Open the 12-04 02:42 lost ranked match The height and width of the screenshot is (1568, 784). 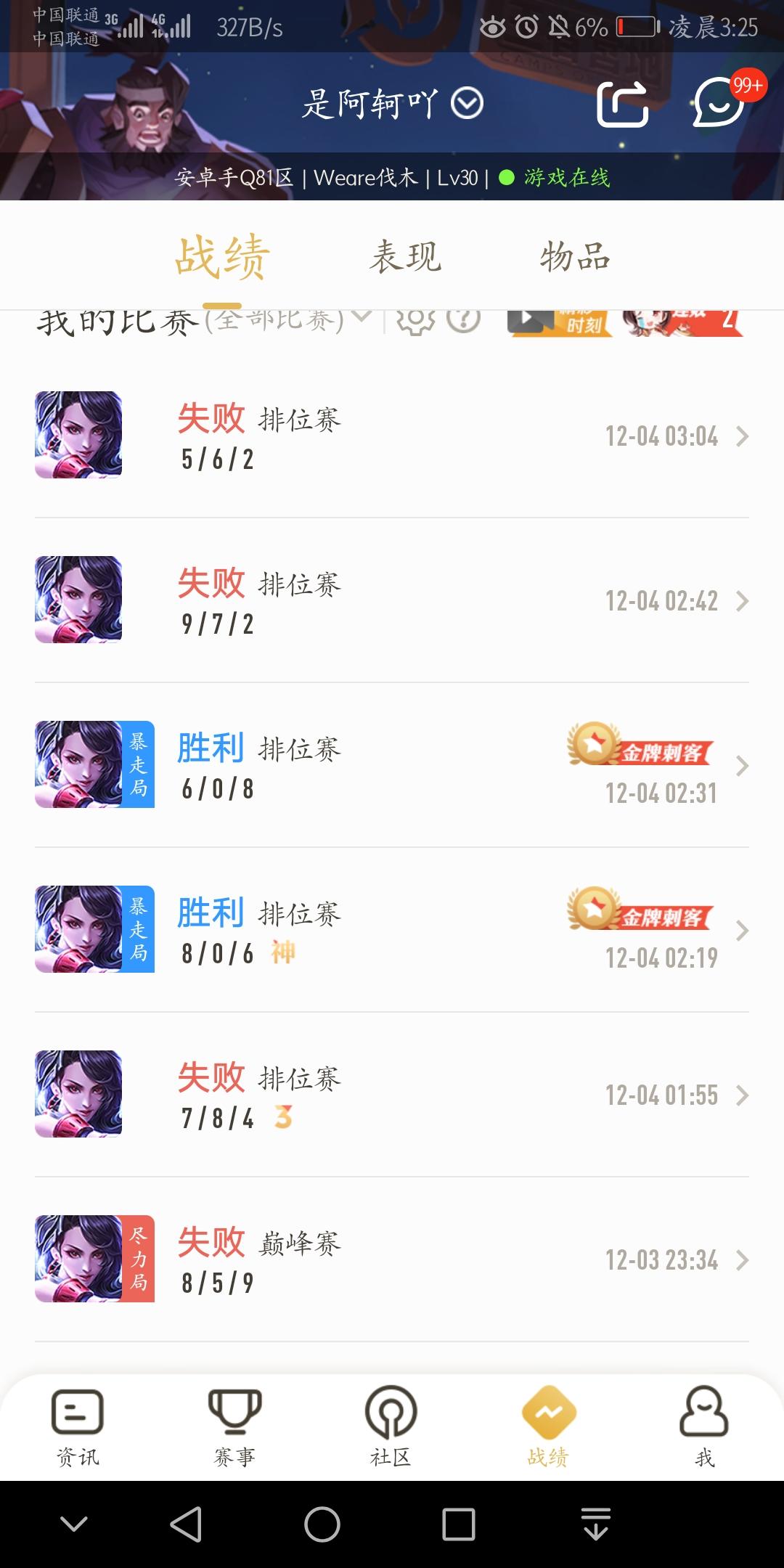[392, 600]
